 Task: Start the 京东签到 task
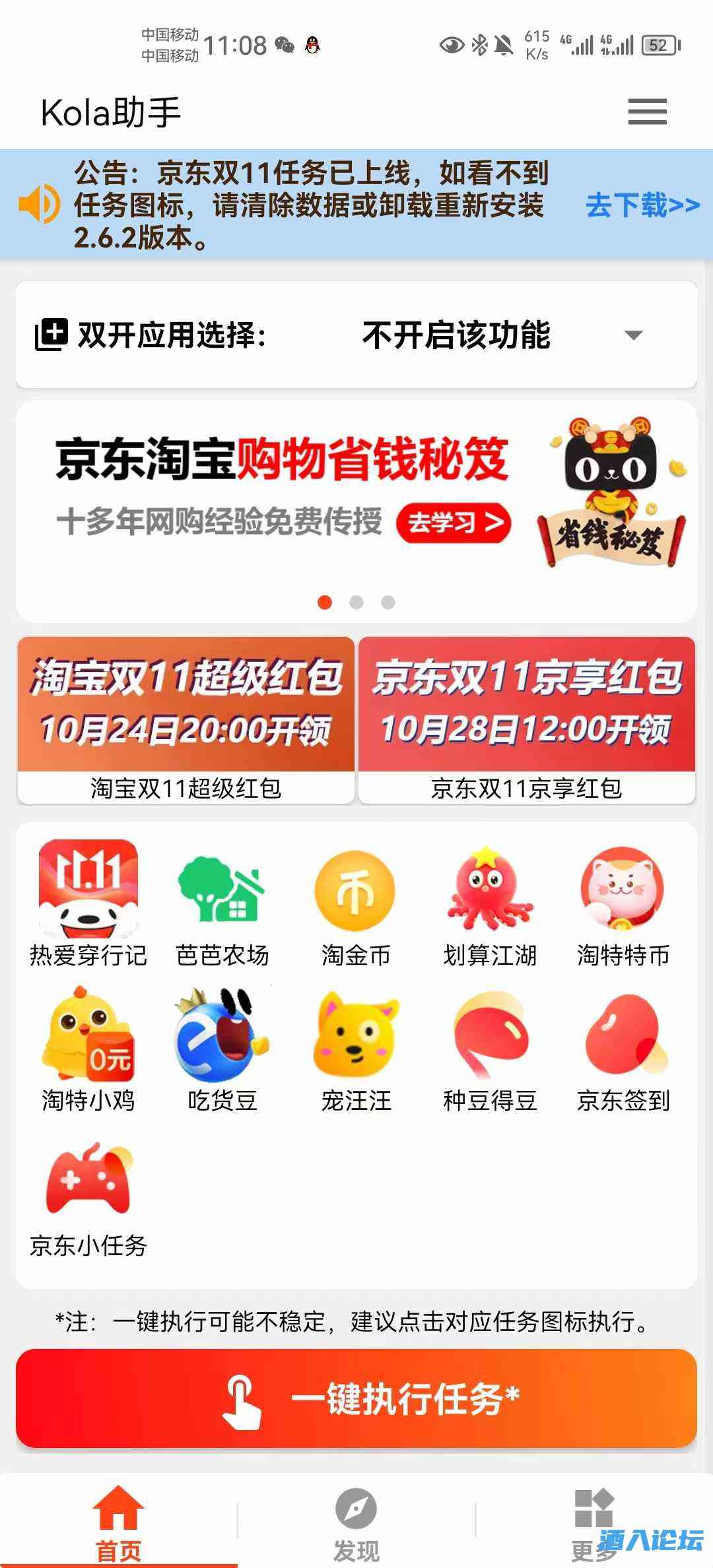623,1048
